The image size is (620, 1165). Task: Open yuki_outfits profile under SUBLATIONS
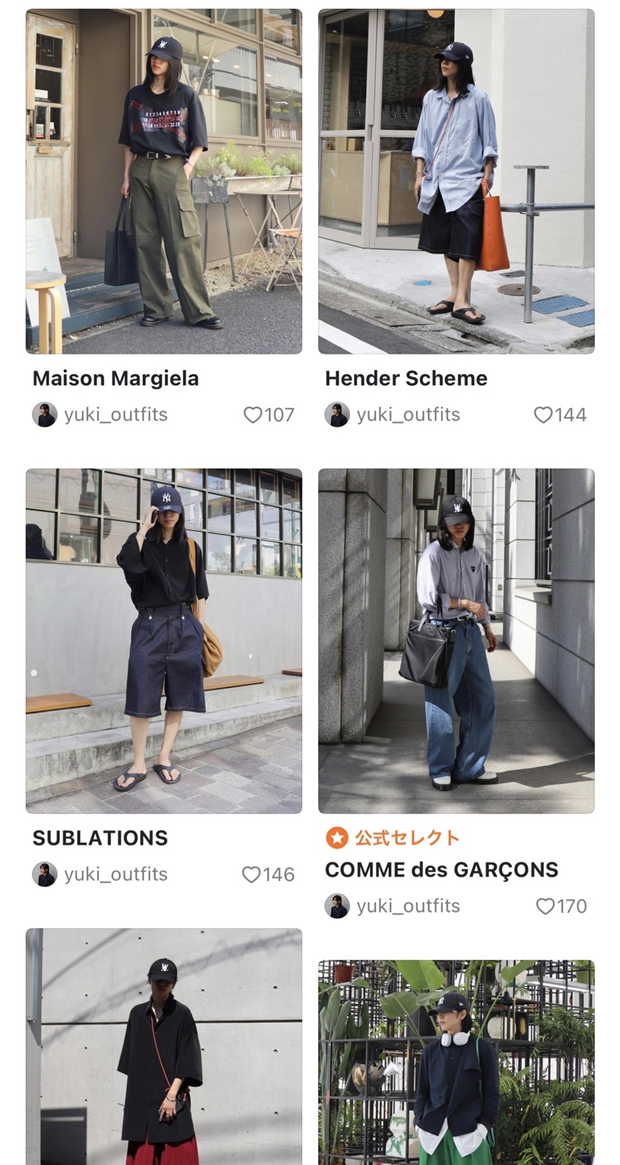pos(100,874)
